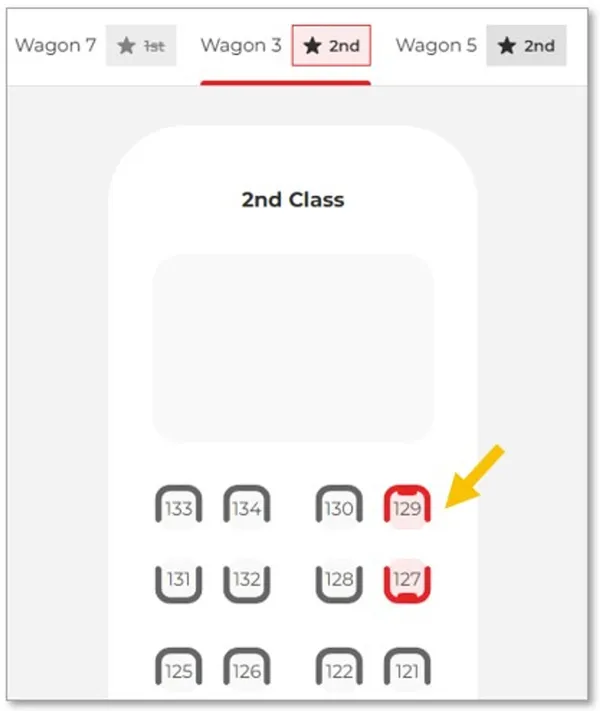This screenshot has height=711, width=600.
Task: Select seat 121
Action: pos(407,670)
